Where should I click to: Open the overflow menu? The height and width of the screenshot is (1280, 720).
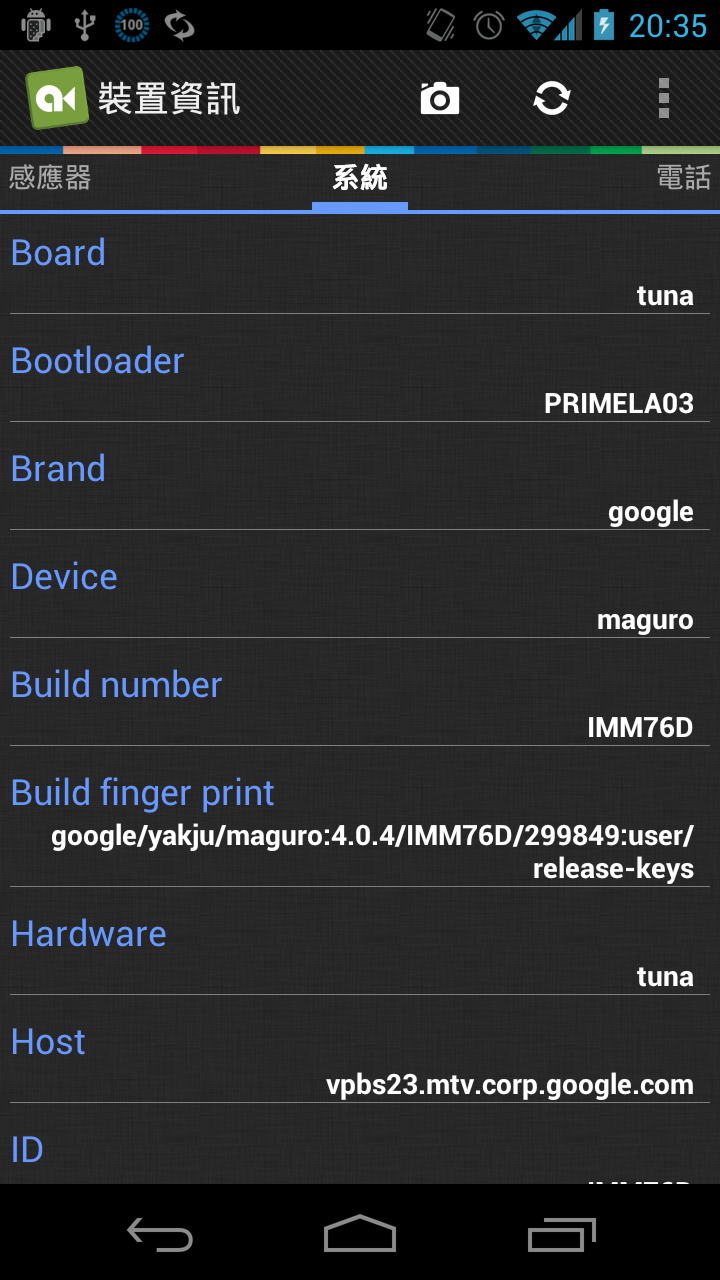click(x=663, y=99)
